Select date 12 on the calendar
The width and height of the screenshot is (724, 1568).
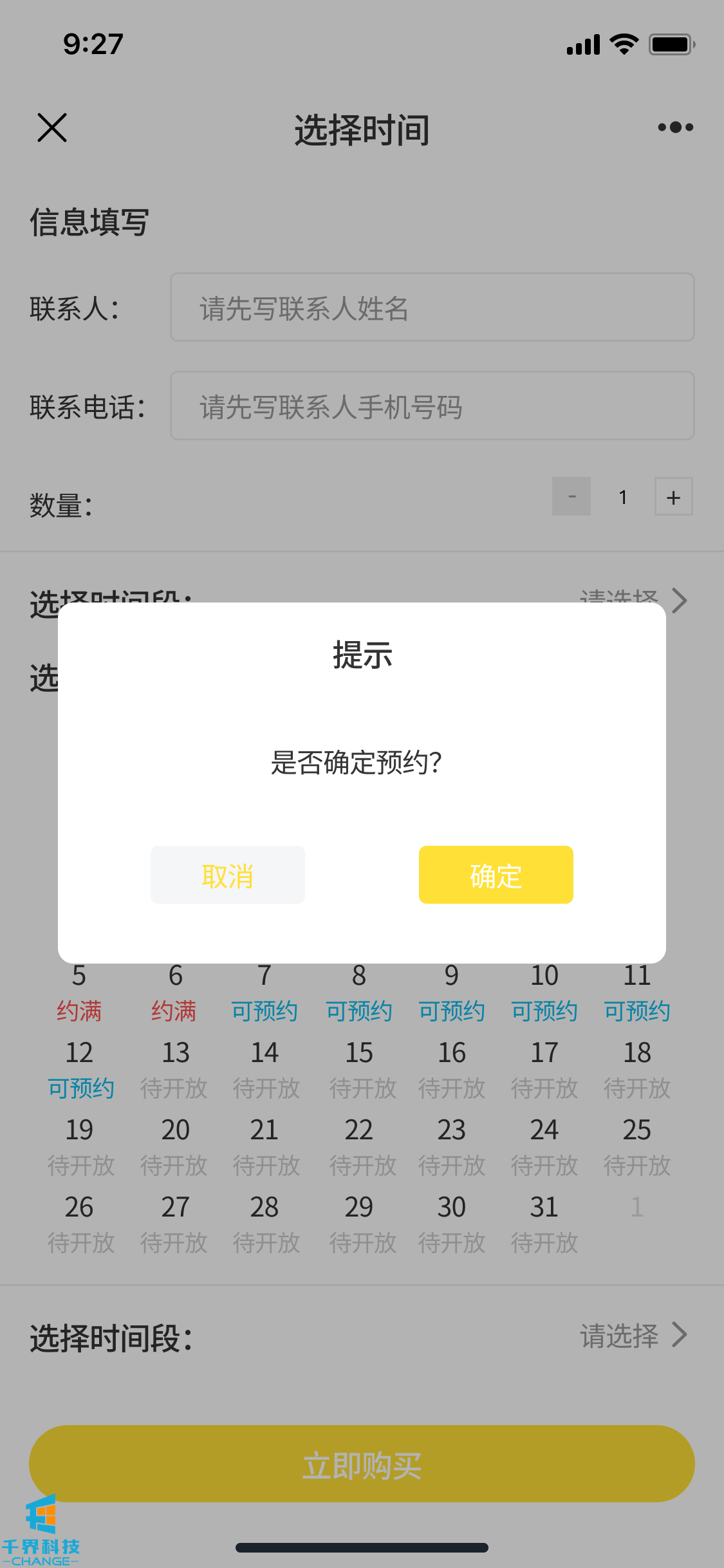[80, 1070]
